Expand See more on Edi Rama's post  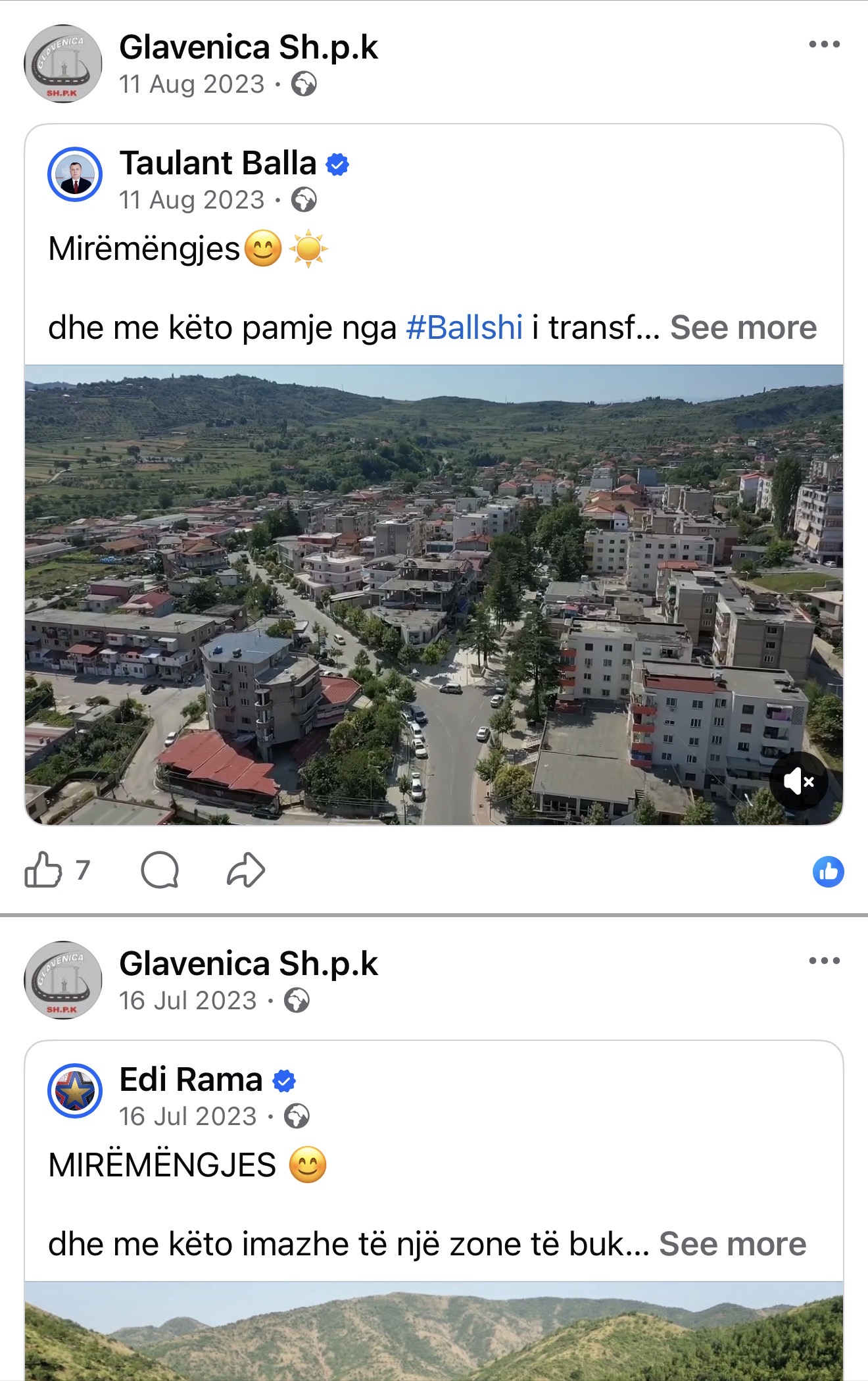coord(732,1244)
